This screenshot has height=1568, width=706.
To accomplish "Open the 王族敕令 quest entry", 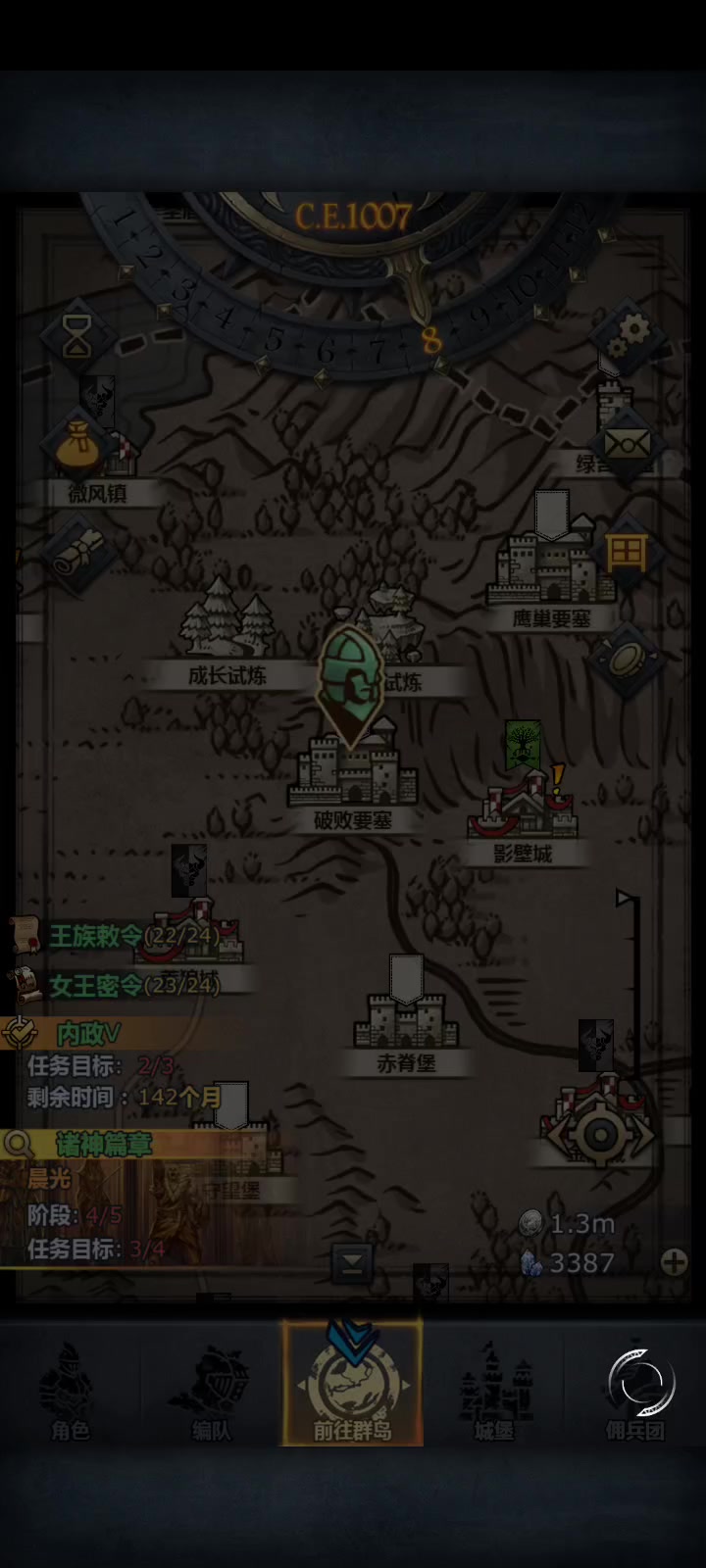I will (x=118, y=936).
